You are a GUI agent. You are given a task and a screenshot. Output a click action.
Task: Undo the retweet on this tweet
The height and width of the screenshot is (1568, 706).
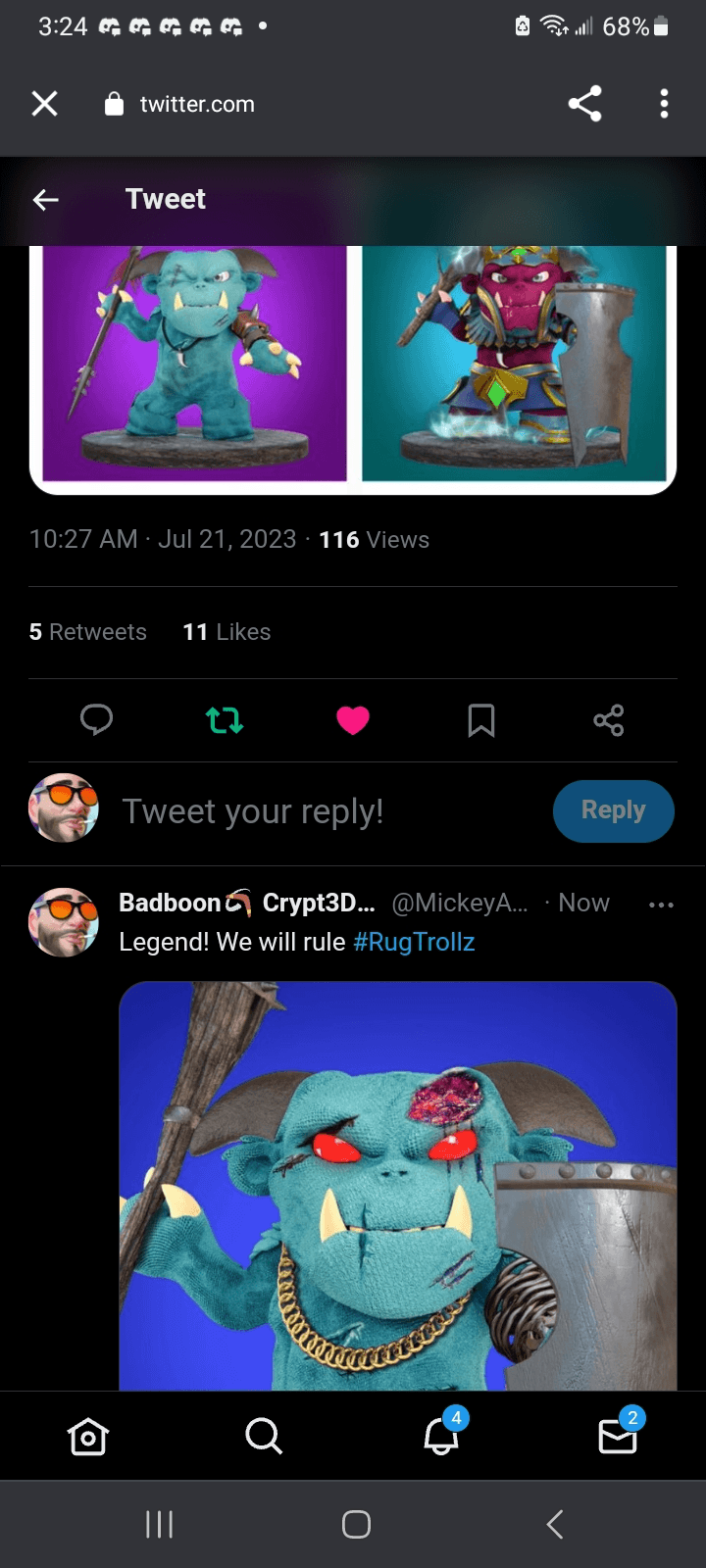coord(225,721)
